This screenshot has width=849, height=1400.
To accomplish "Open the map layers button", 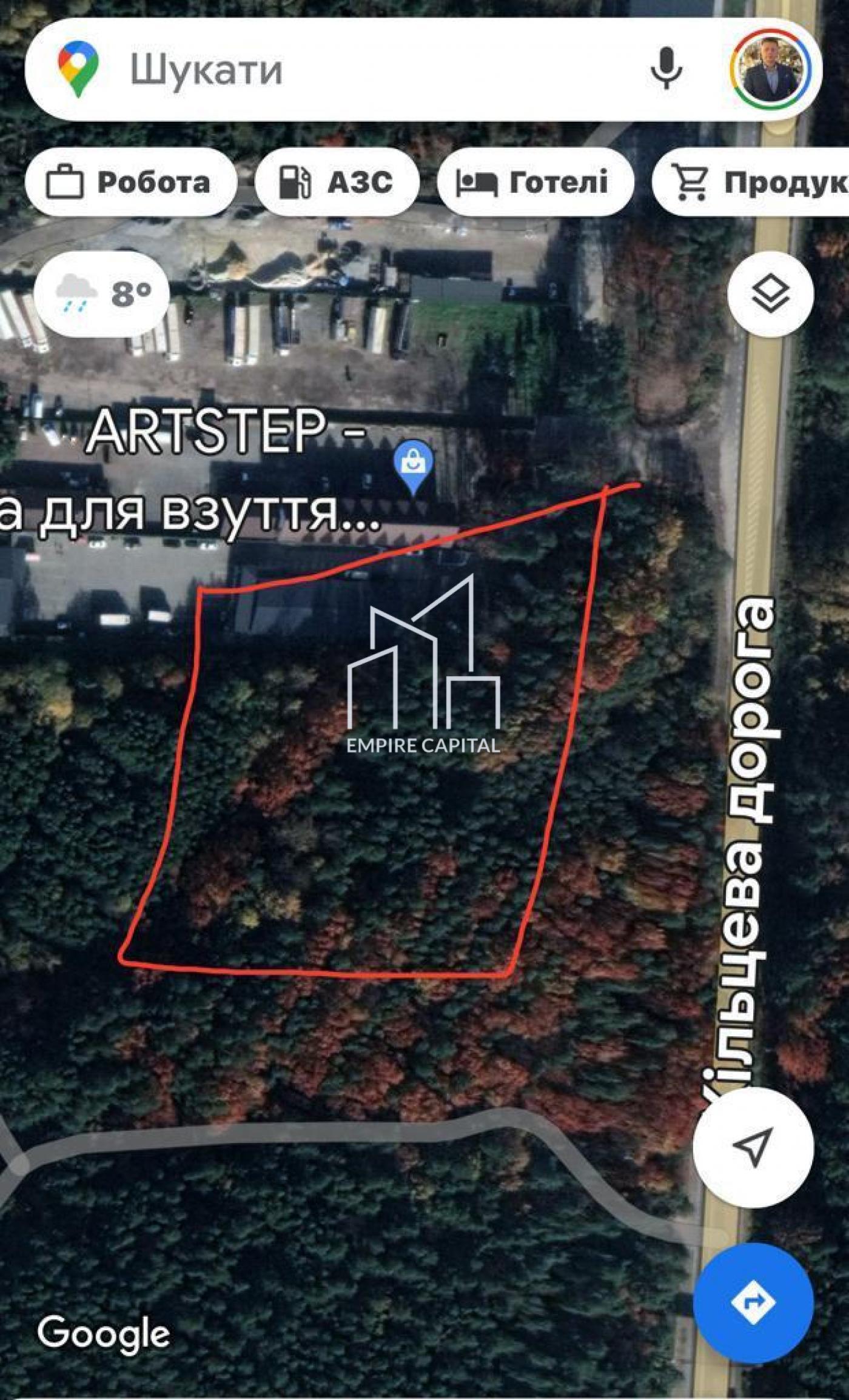I will pos(770,294).
